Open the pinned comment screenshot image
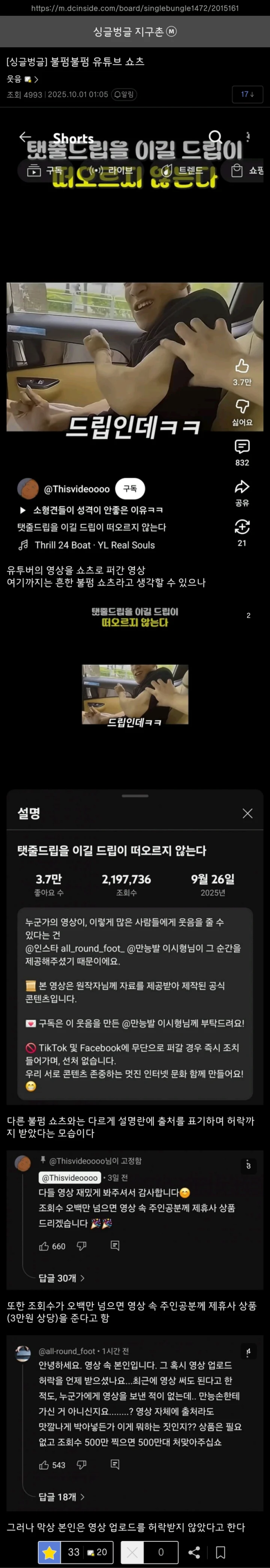This screenshot has height=1568, width=270. pyautogui.click(x=135, y=1218)
